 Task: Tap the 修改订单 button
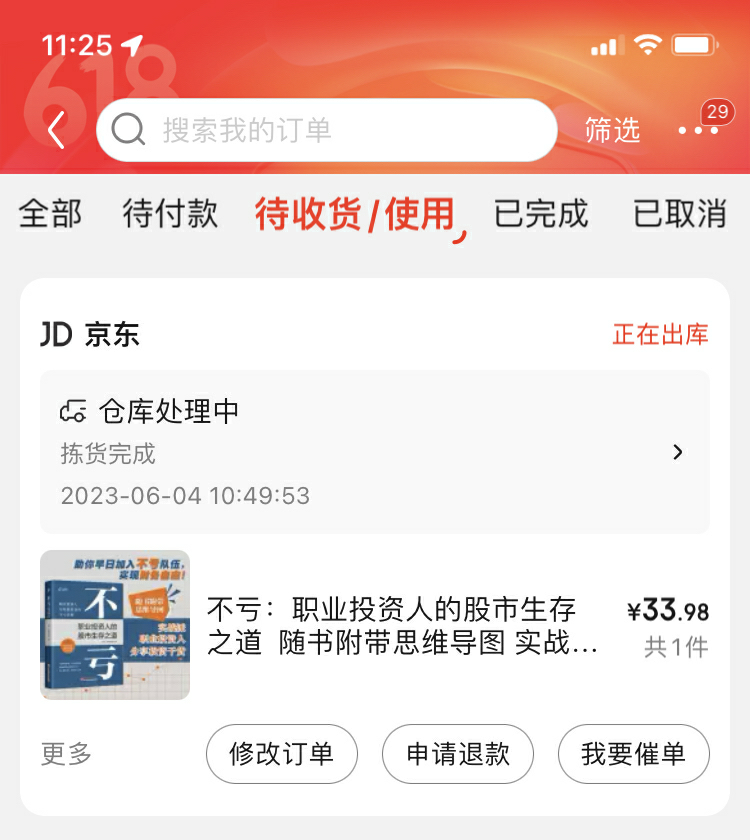(281, 754)
